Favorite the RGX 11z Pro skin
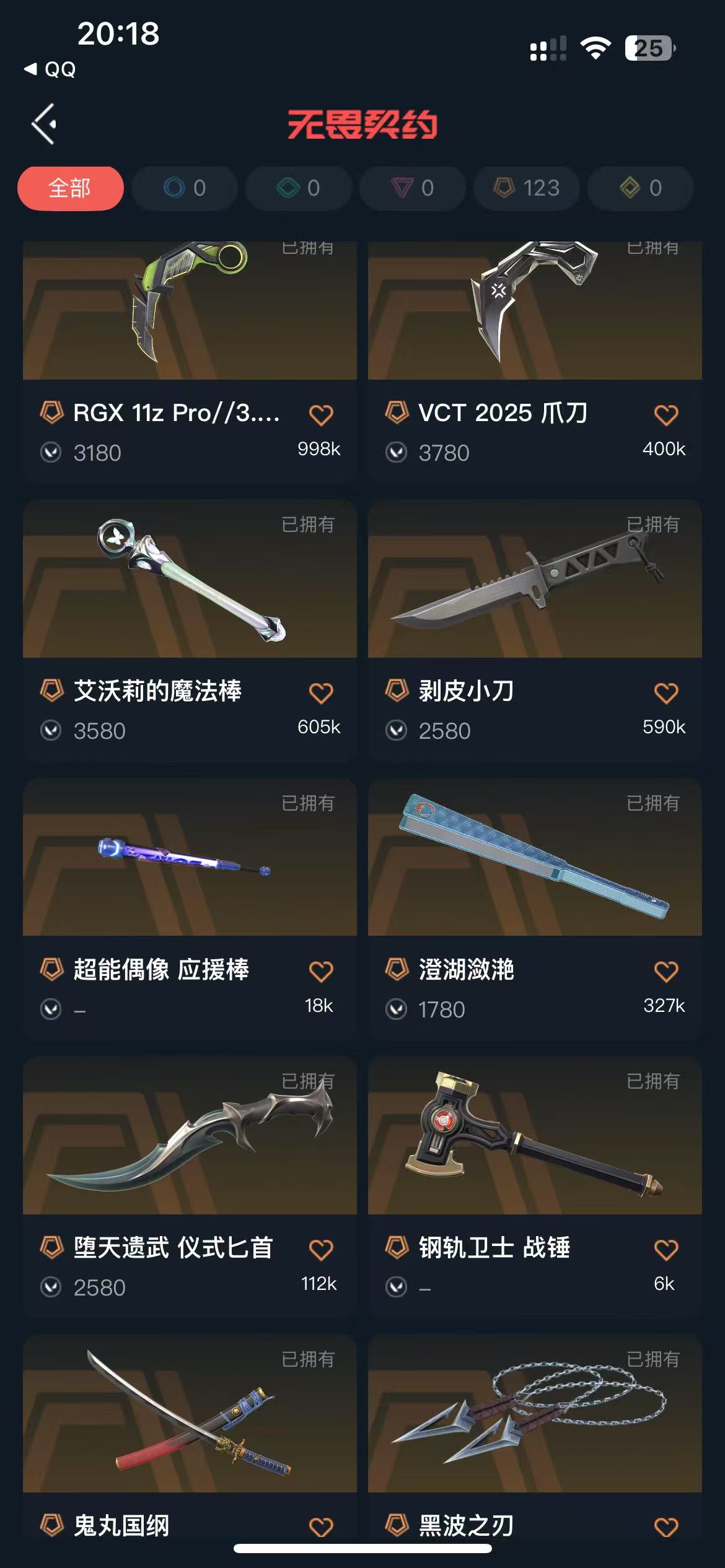725x1568 pixels. 321,414
